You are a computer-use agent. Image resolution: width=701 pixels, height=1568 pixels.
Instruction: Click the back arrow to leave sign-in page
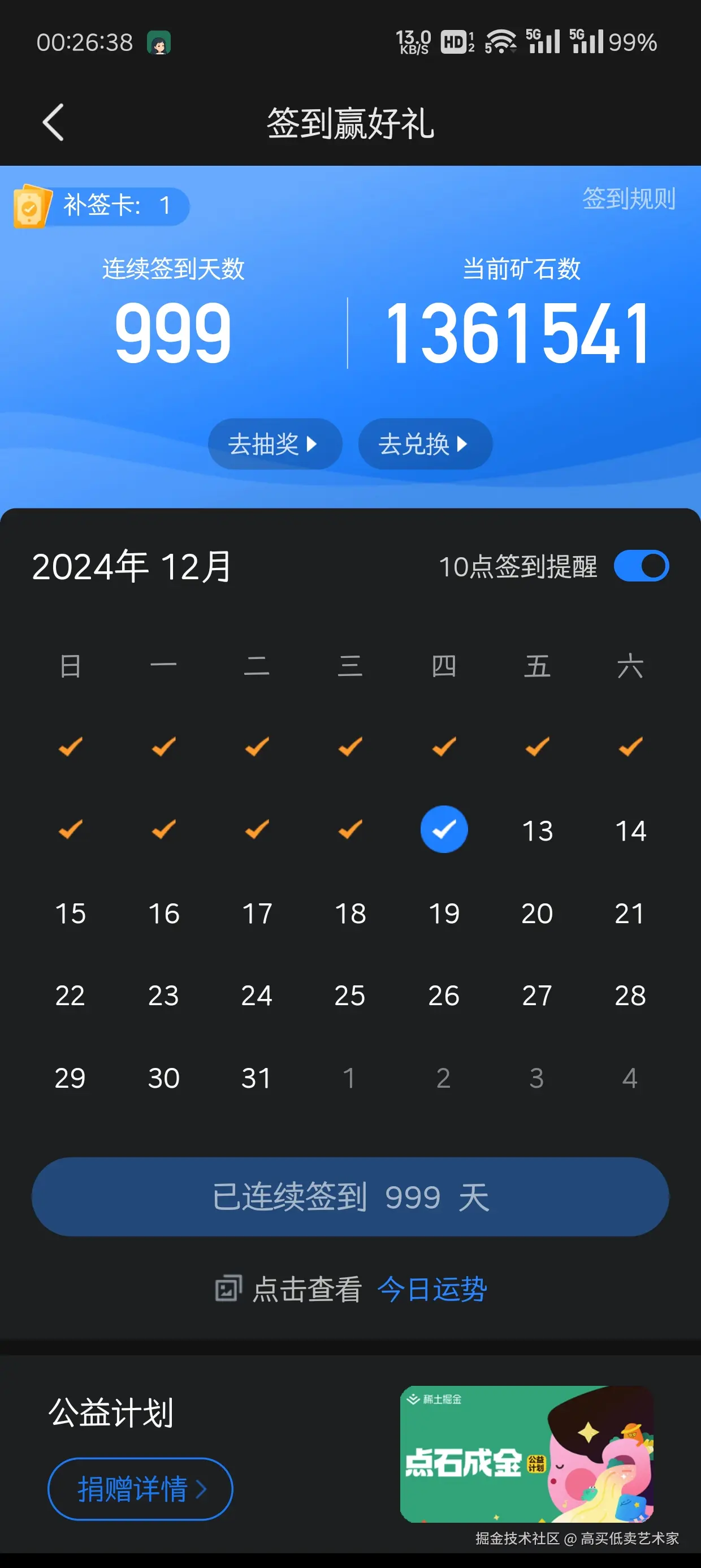coord(54,122)
